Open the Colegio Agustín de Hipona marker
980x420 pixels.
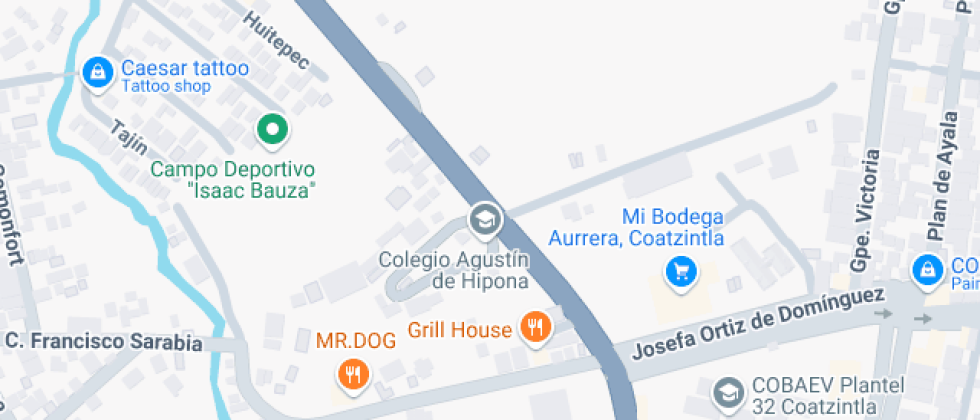click(486, 220)
